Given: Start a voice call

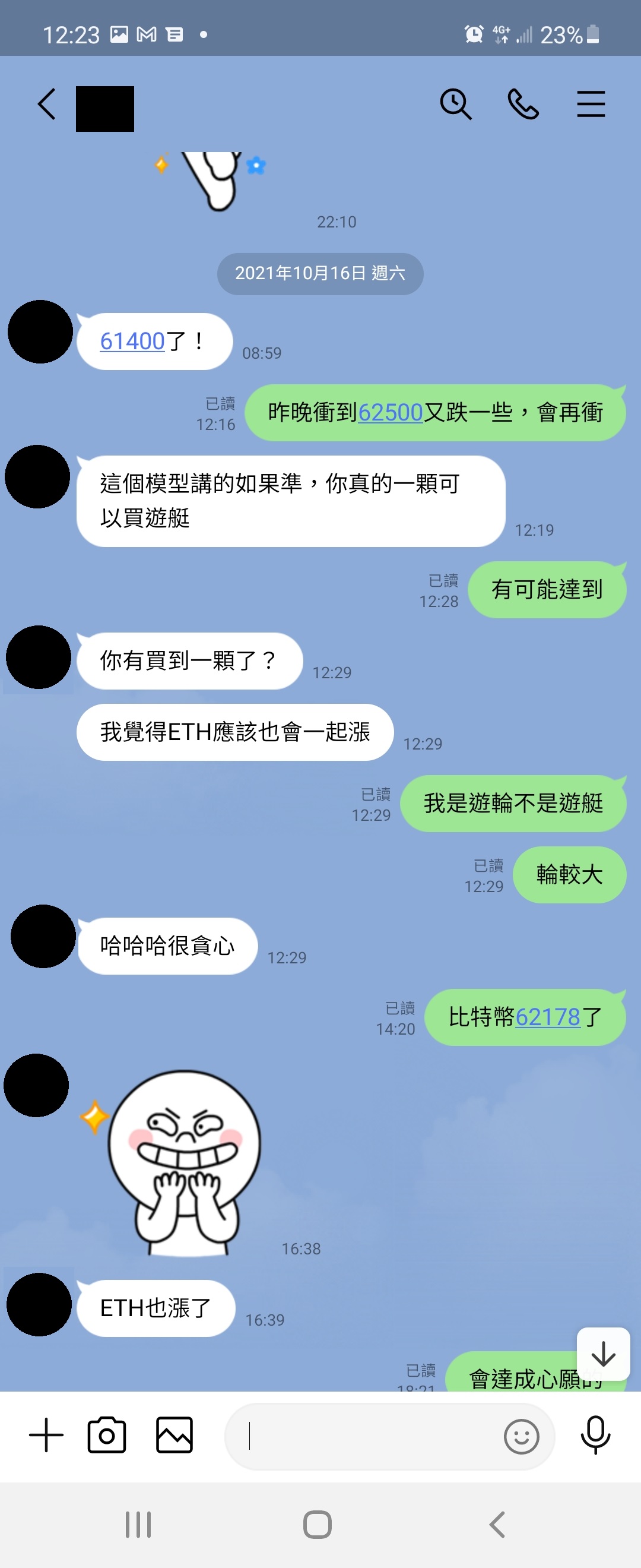Looking at the screenshot, I should tap(523, 104).
